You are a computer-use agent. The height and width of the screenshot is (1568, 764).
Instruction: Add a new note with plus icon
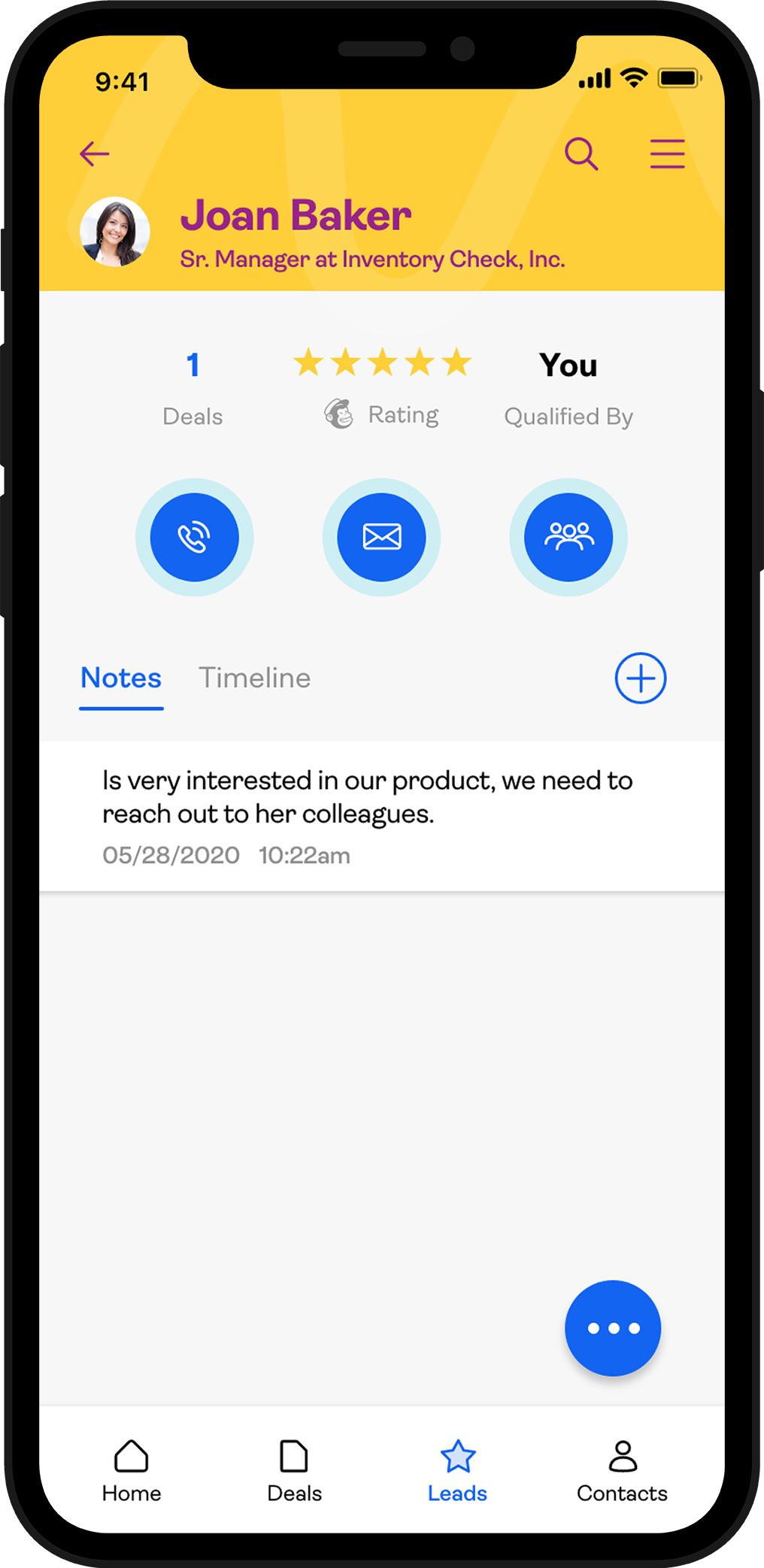tap(641, 678)
